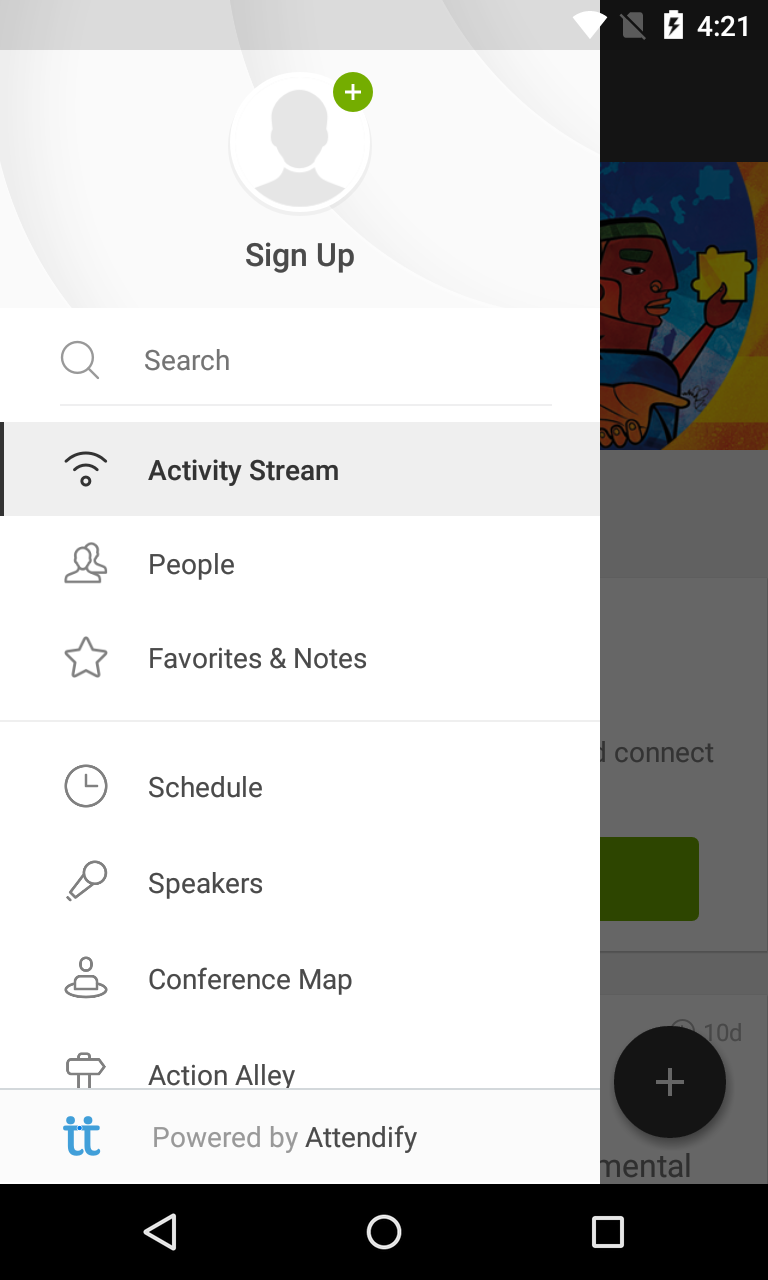Go to the home screen
The width and height of the screenshot is (768, 1280).
tap(384, 1232)
